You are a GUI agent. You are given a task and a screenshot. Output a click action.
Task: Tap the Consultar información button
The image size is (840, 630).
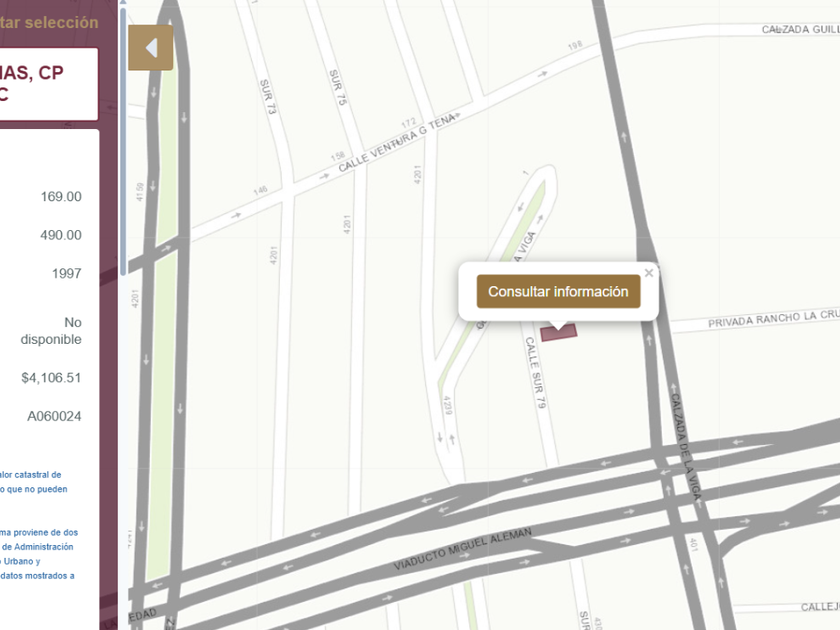click(x=558, y=291)
